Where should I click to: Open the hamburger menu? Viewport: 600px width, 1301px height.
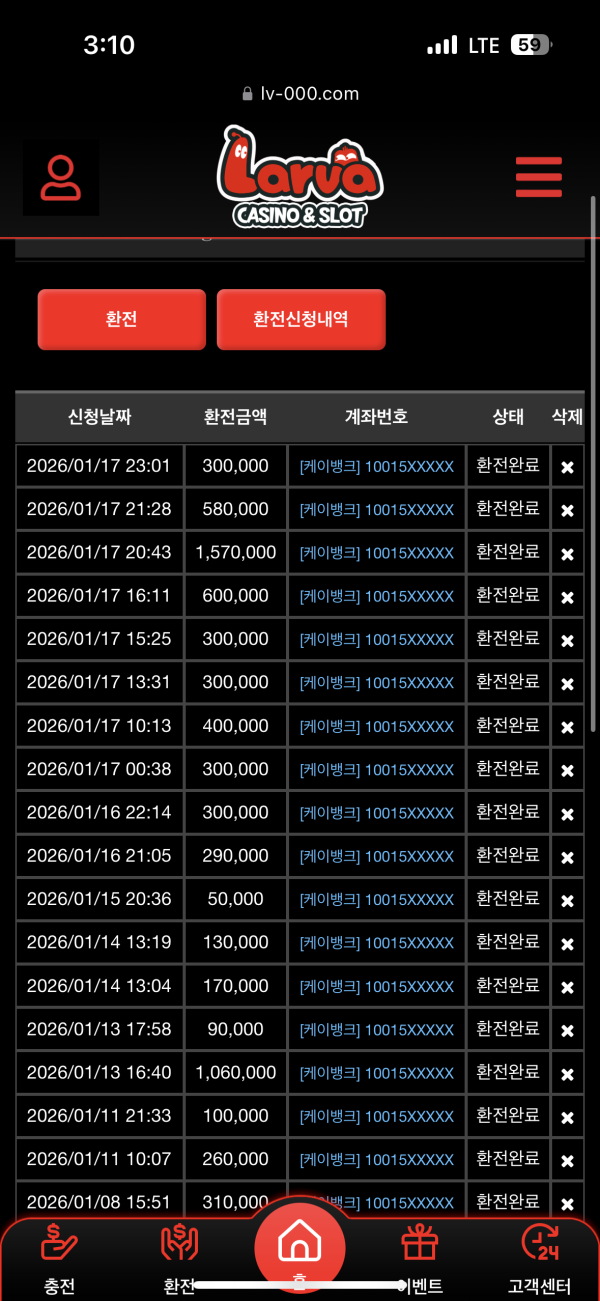point(539,177)
